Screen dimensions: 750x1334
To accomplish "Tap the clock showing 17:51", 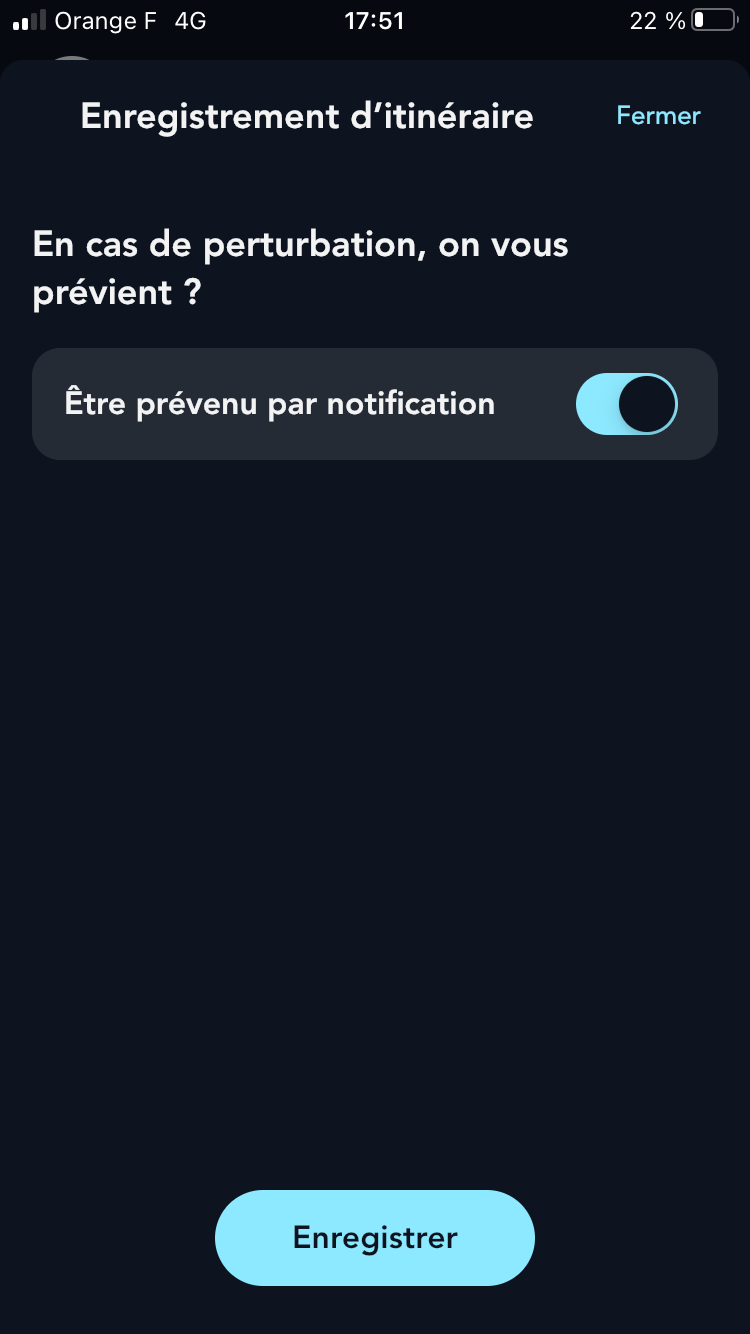I will [x=375, y=19].
